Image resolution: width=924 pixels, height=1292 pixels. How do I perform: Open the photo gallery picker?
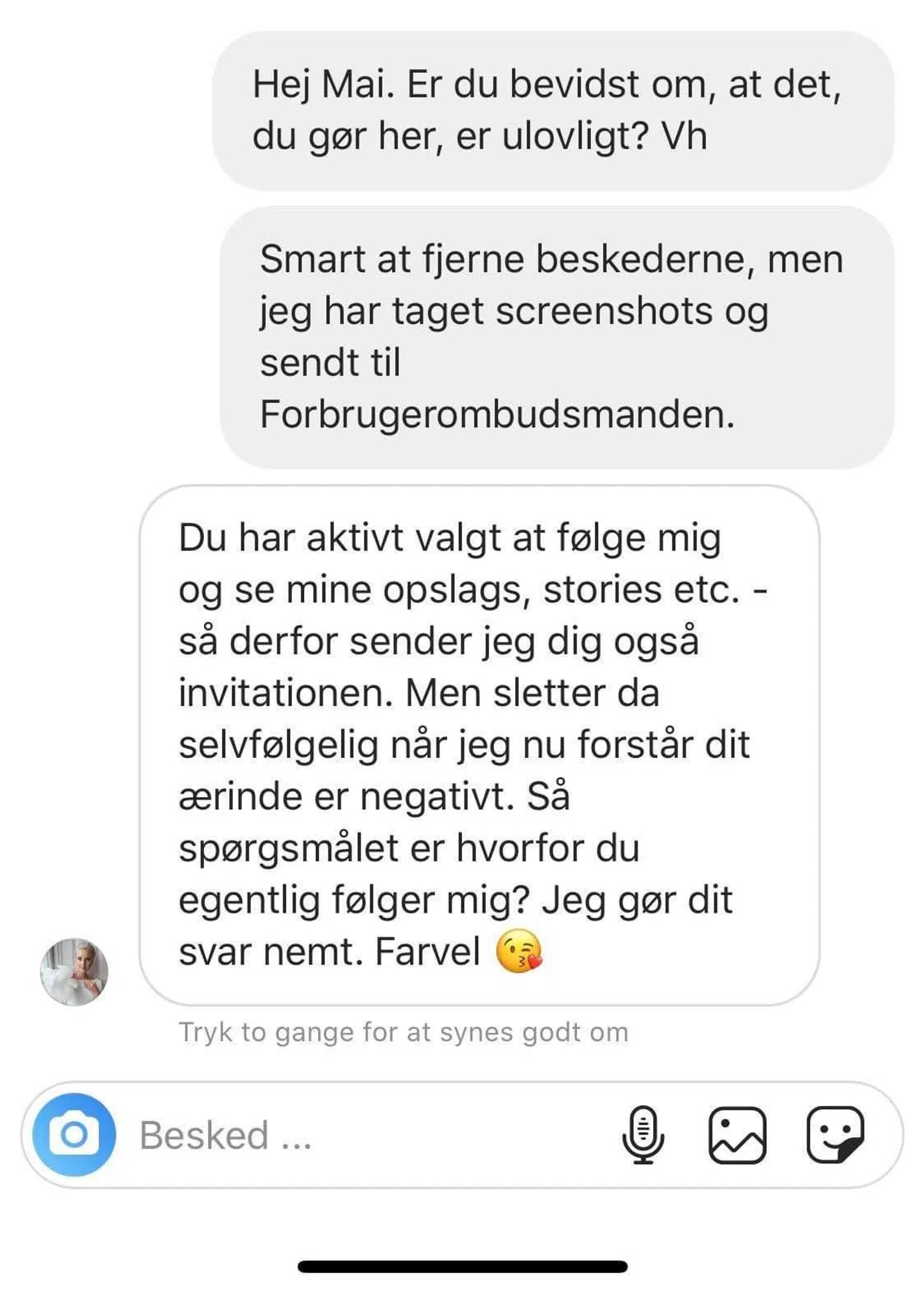pyautogui.click(x=737, y=1135)
